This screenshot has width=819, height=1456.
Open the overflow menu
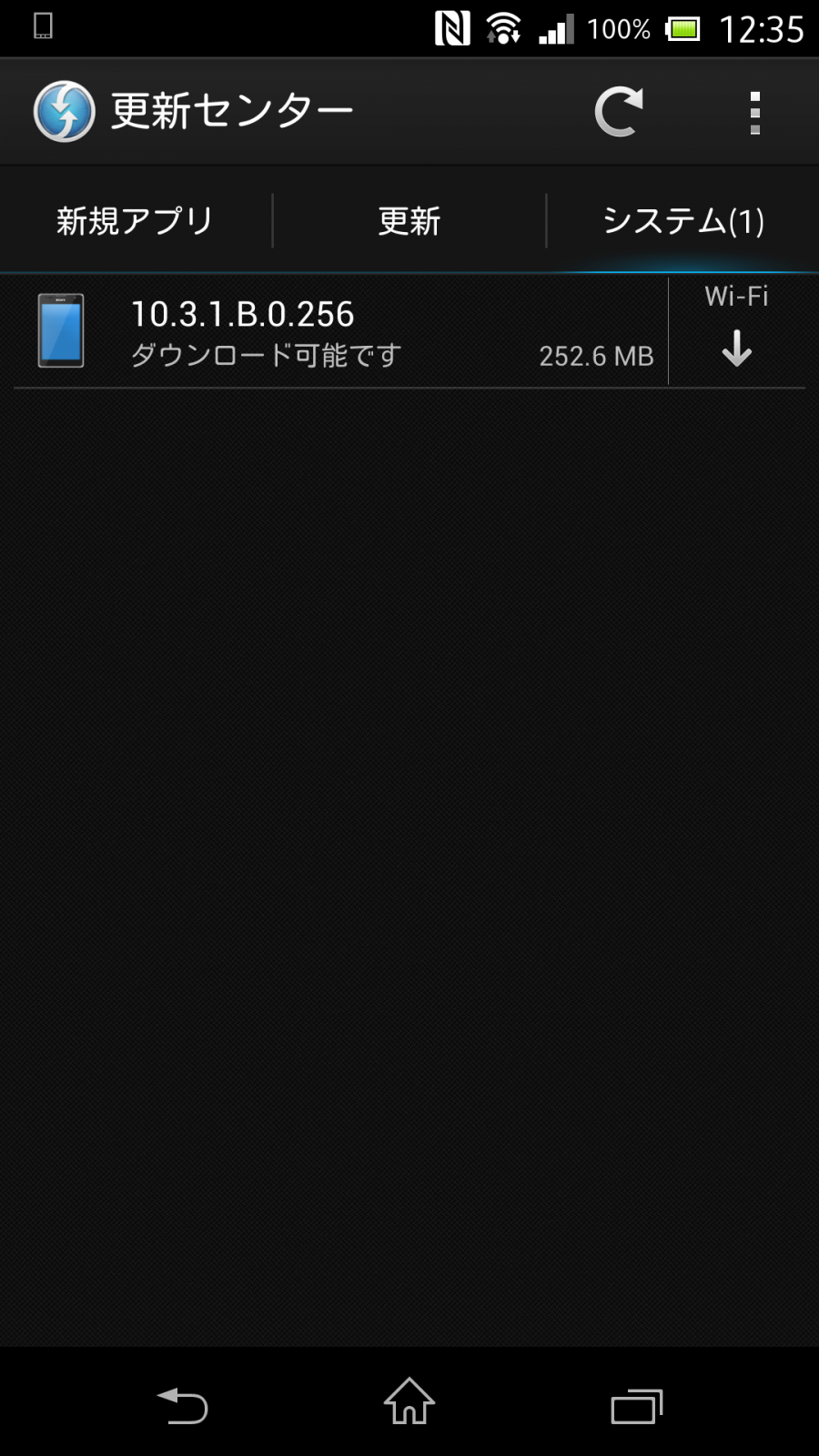[x=754, y=113]
